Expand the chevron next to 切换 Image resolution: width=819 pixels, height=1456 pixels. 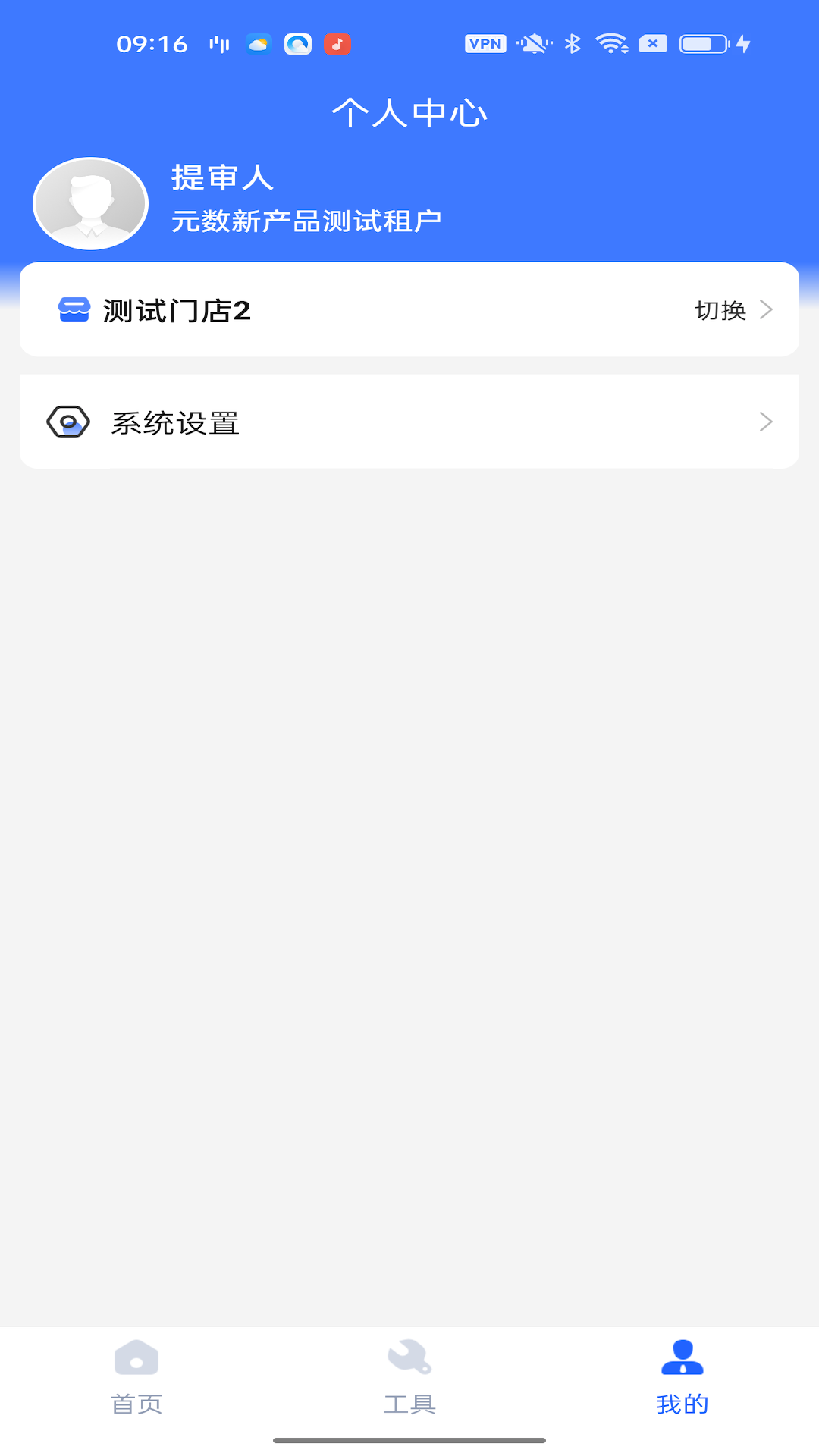point(769,309)
